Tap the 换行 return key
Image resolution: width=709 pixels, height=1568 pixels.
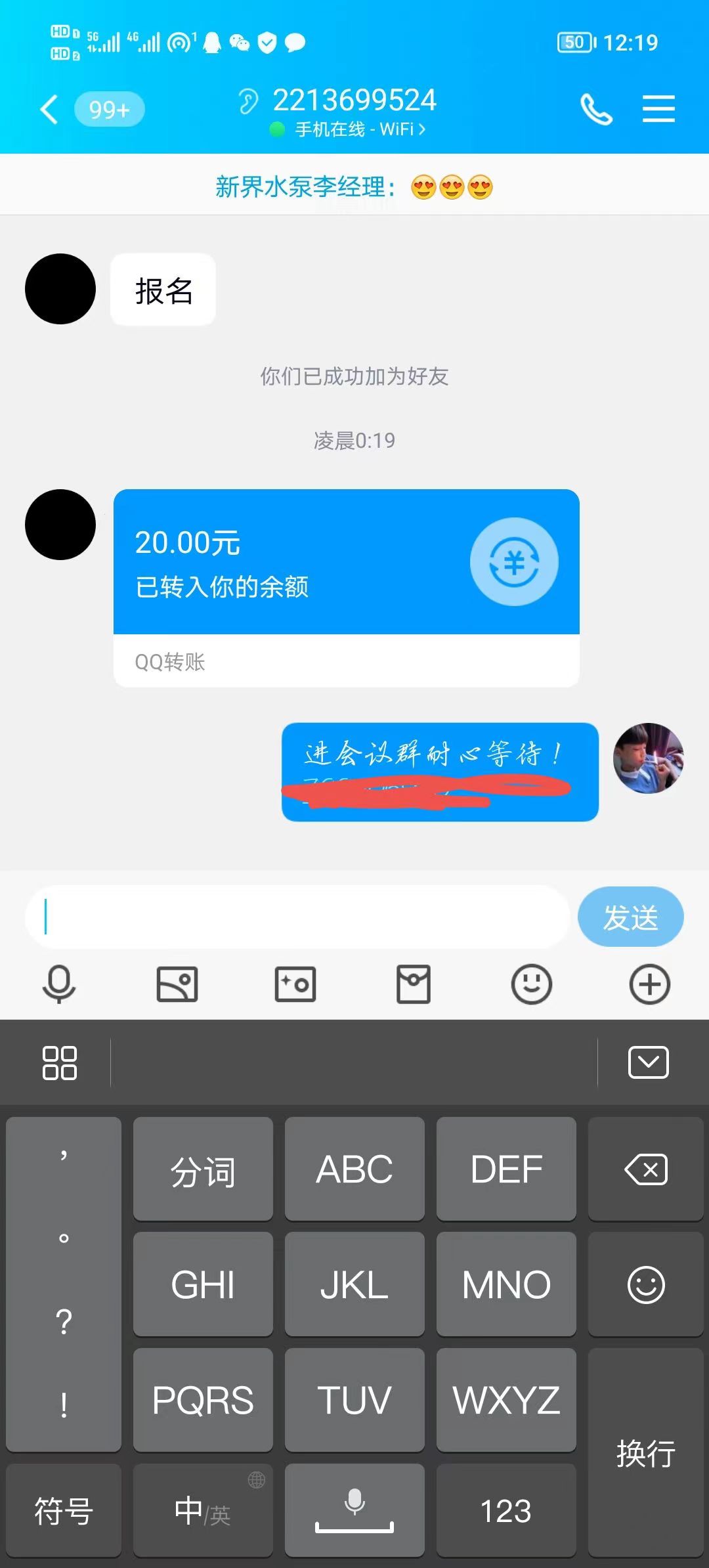click(x=645, y=1452)
